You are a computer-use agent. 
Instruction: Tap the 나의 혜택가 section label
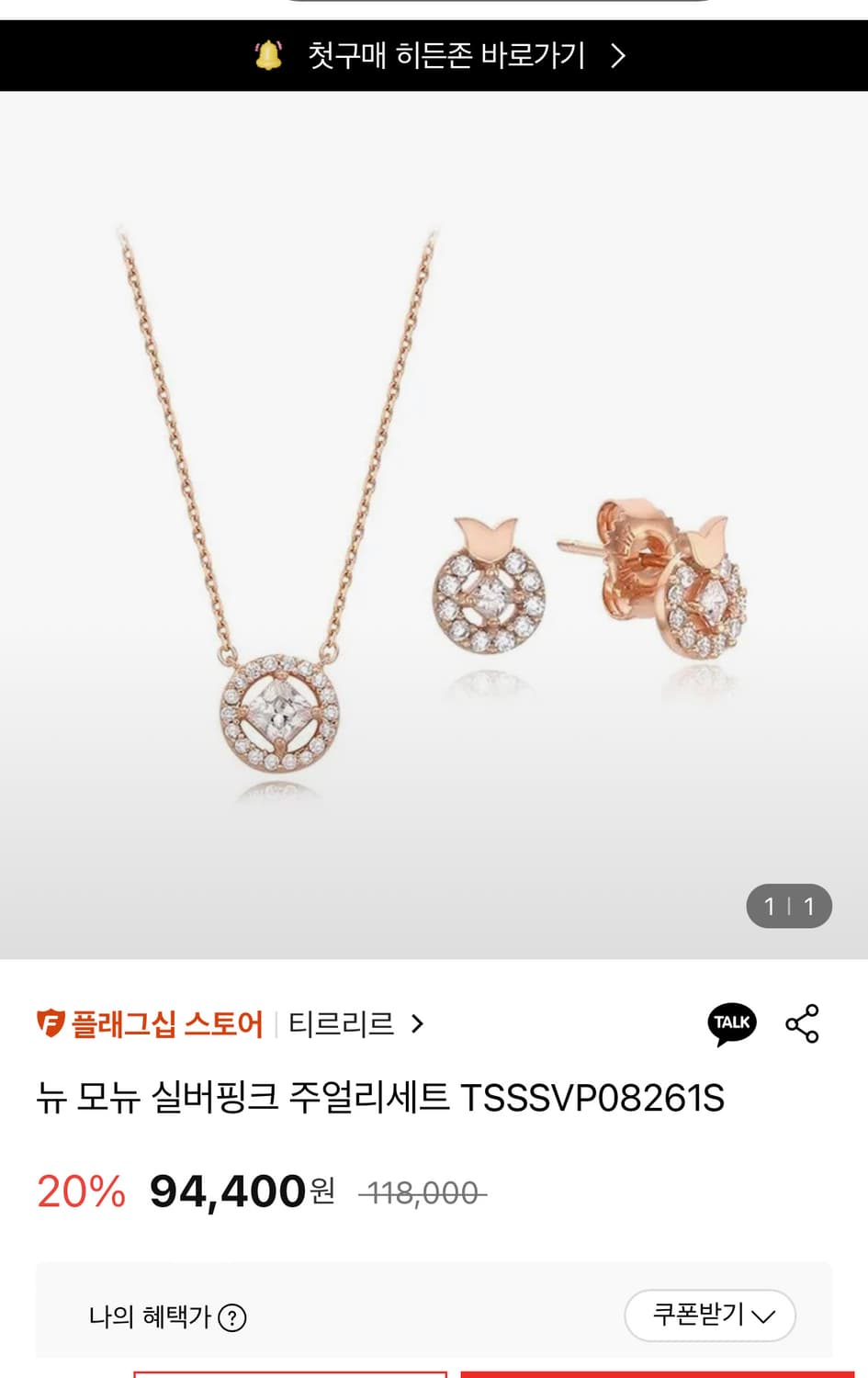(152, 1316)
